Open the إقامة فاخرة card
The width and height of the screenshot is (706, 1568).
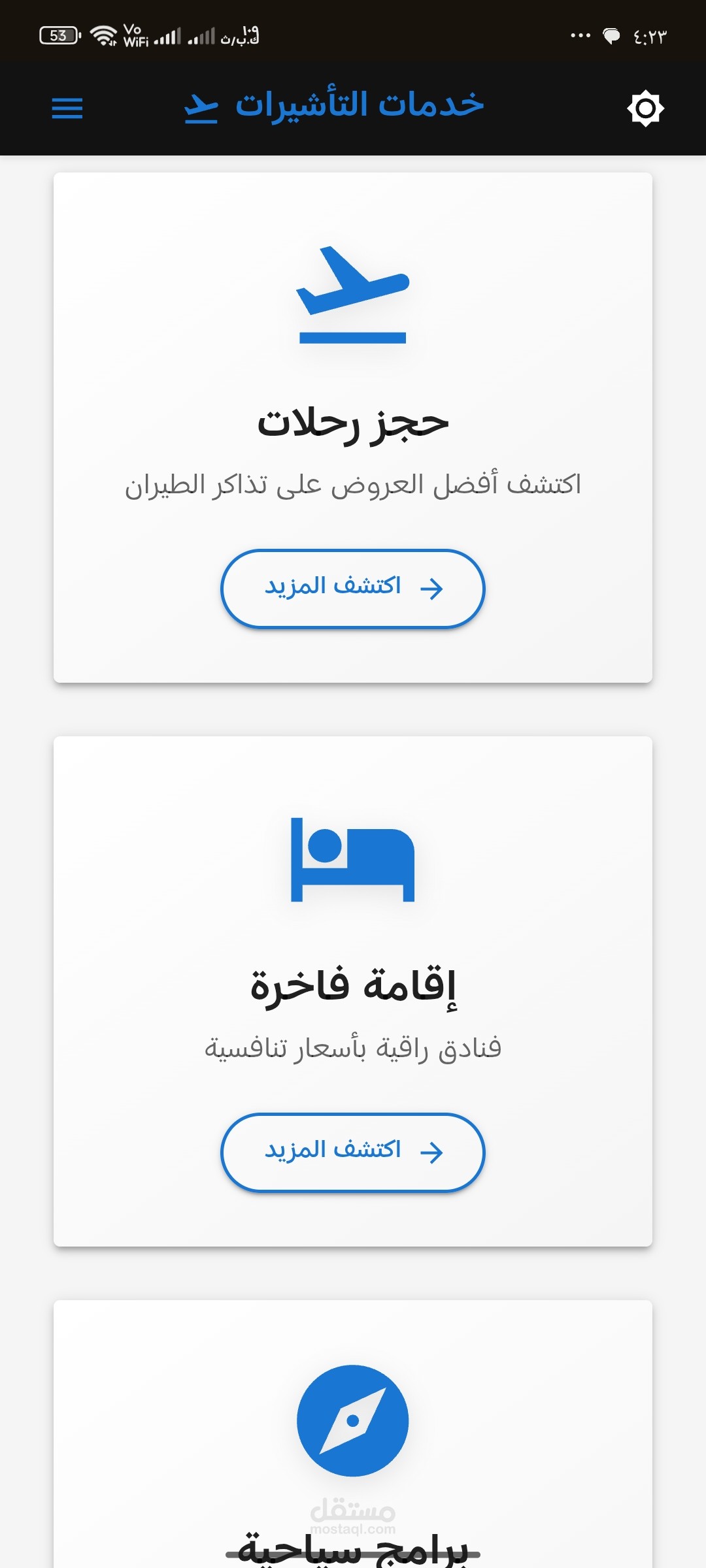353,991
